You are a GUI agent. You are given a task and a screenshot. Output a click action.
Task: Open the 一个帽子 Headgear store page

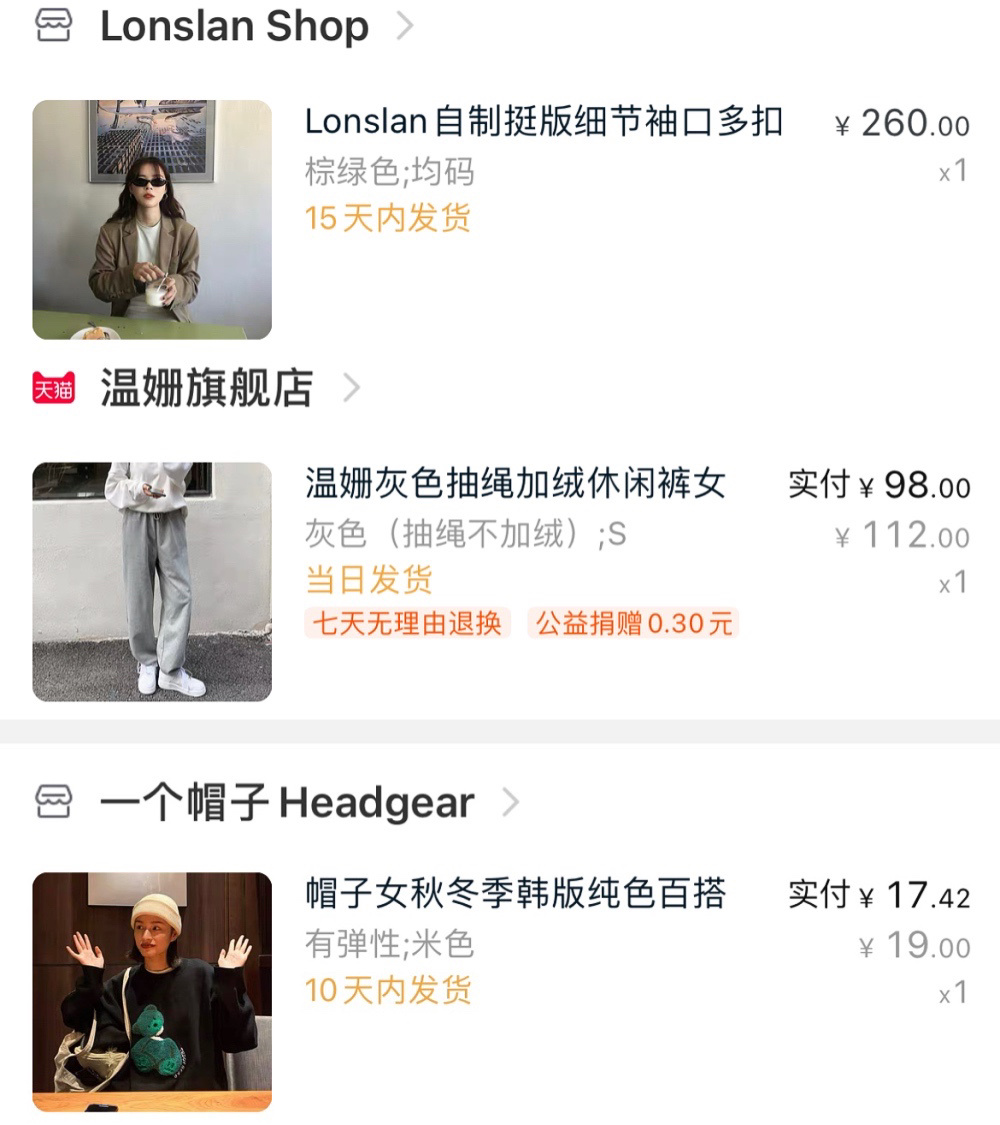click(x=286, y=803)
